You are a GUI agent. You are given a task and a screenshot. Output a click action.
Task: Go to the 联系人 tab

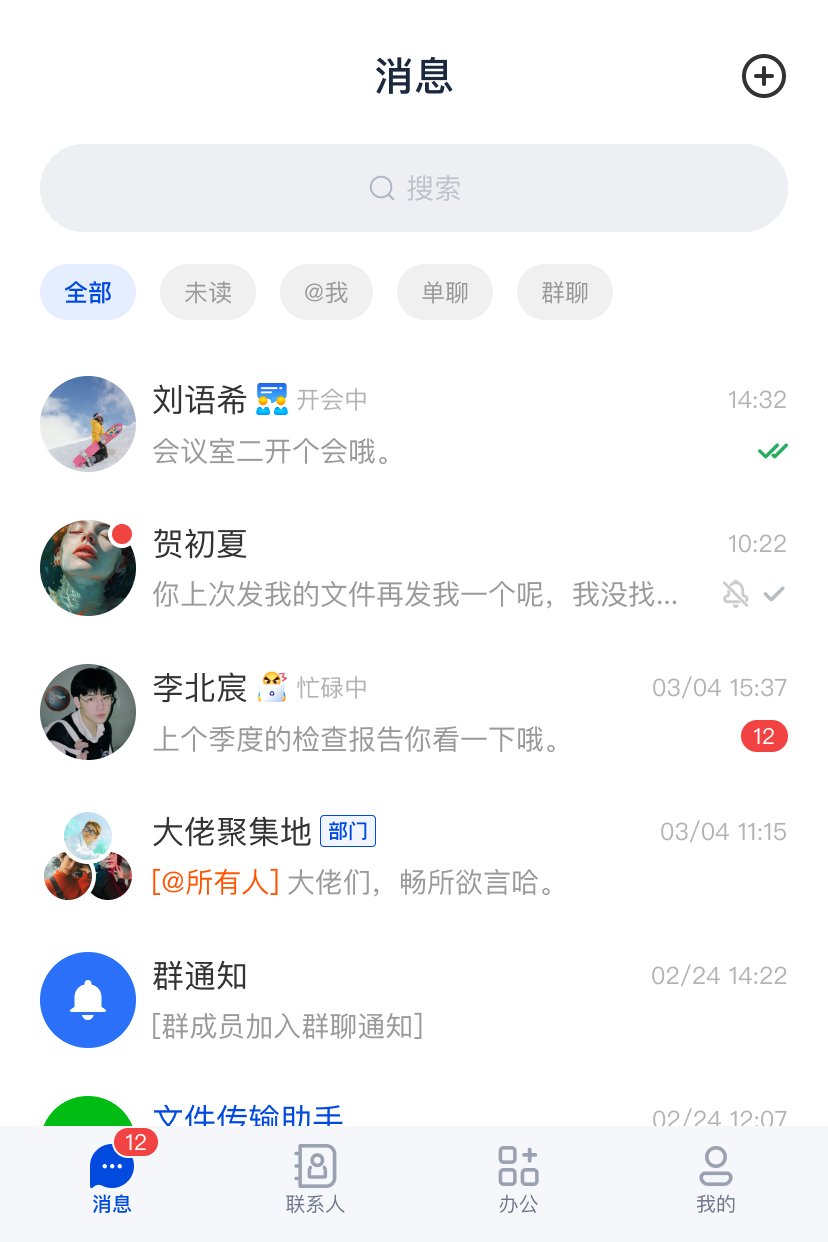click(x=315, y=1180)
